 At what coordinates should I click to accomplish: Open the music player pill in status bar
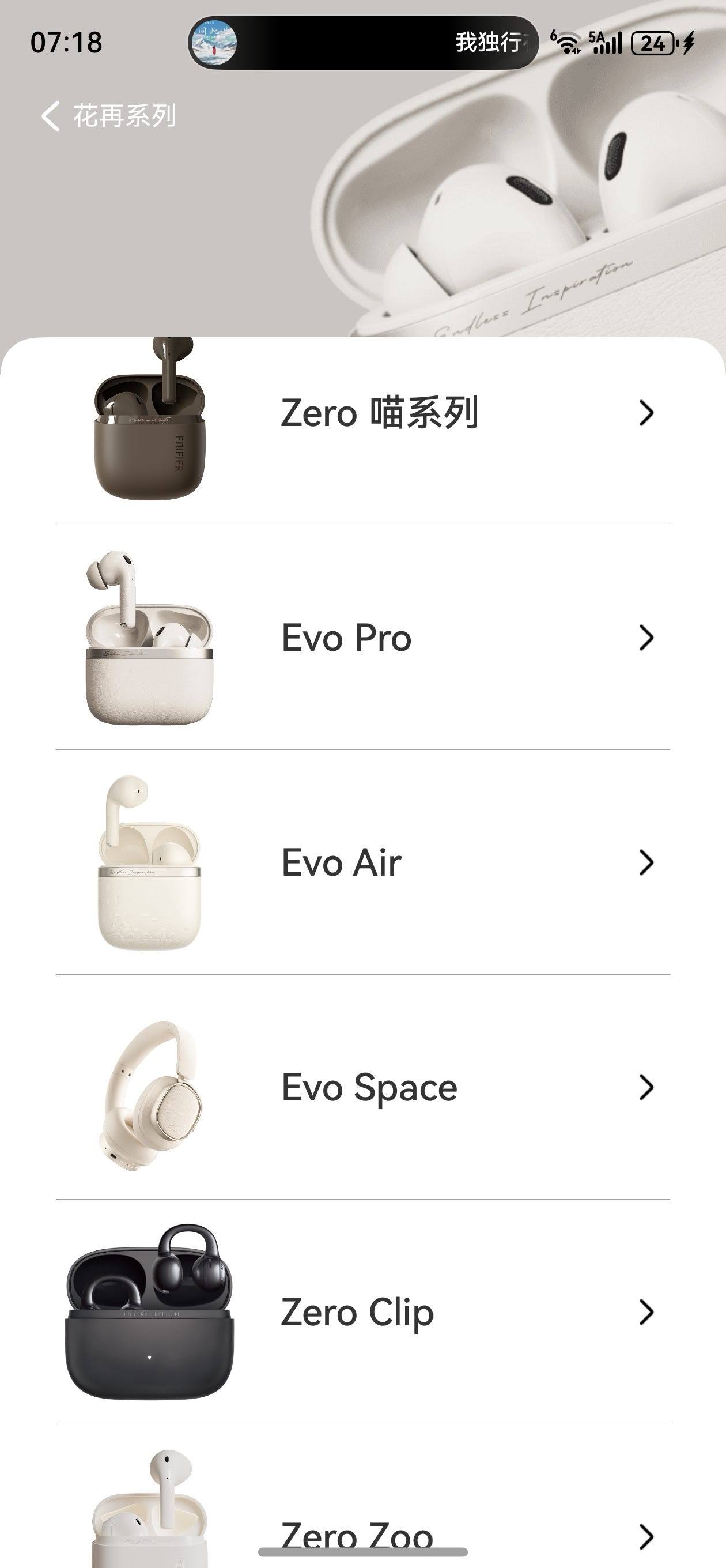pos(362,43)
